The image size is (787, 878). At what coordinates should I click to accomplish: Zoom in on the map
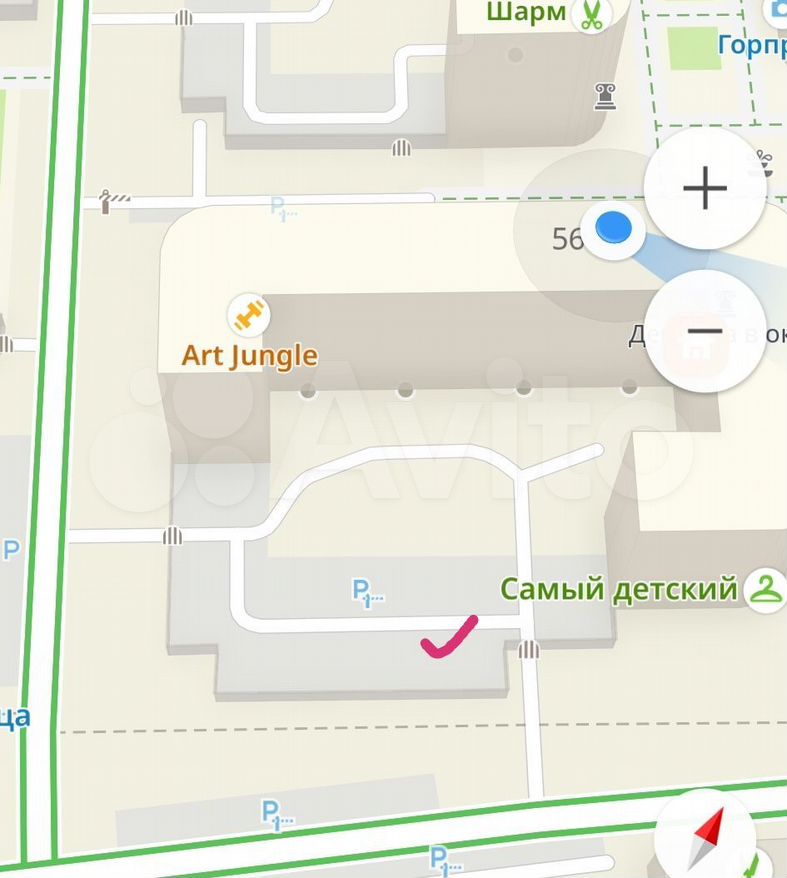[x=705, y=188]
